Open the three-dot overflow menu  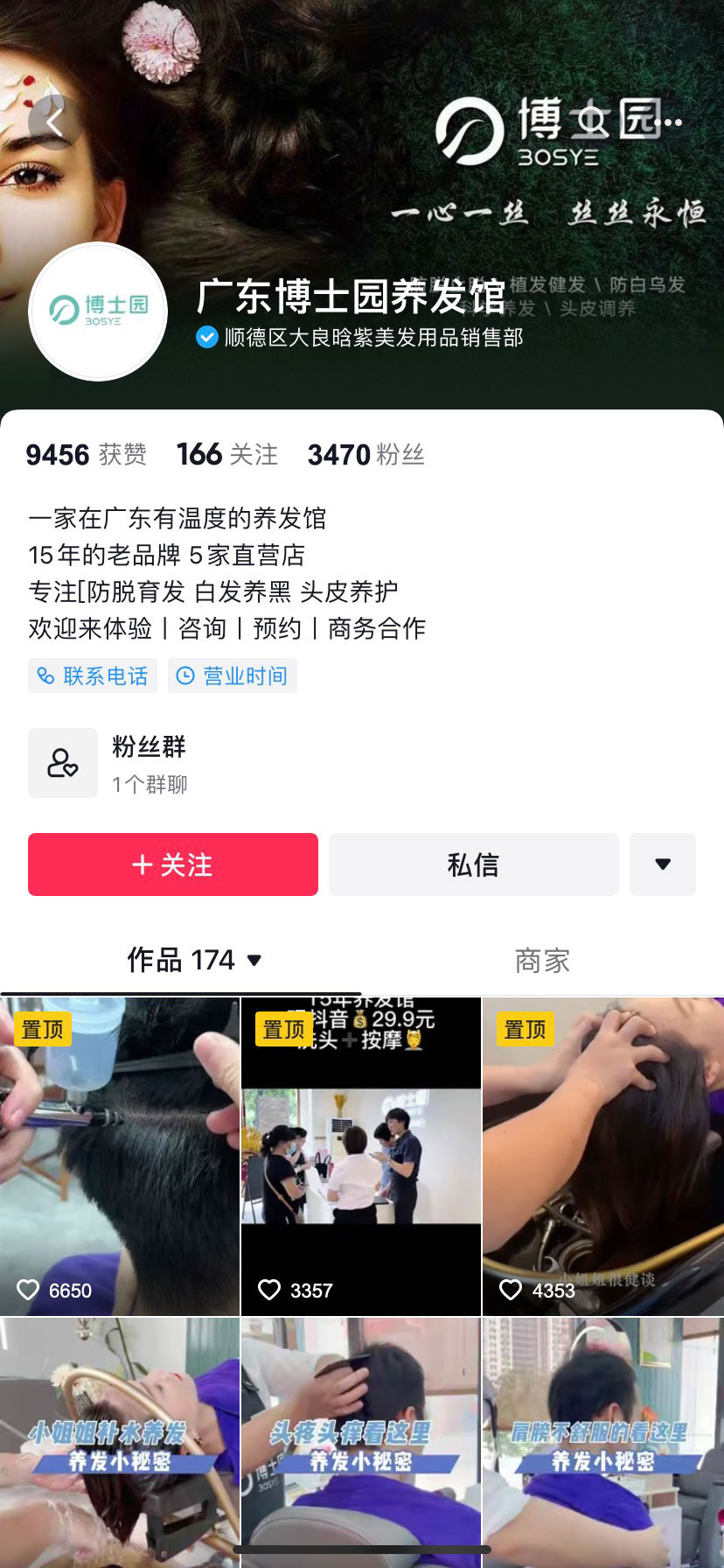[672, 122]
